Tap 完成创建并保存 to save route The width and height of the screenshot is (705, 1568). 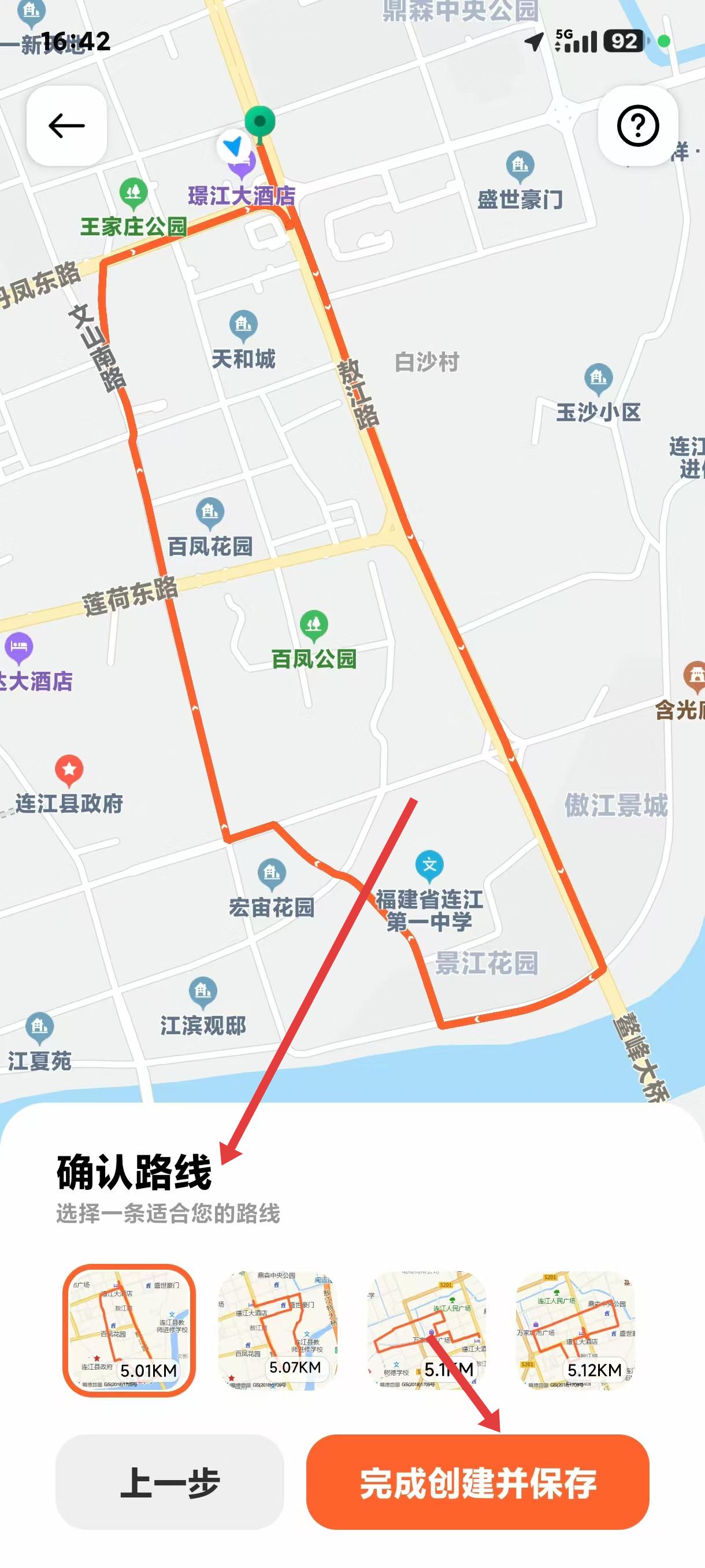point(477,1482)
